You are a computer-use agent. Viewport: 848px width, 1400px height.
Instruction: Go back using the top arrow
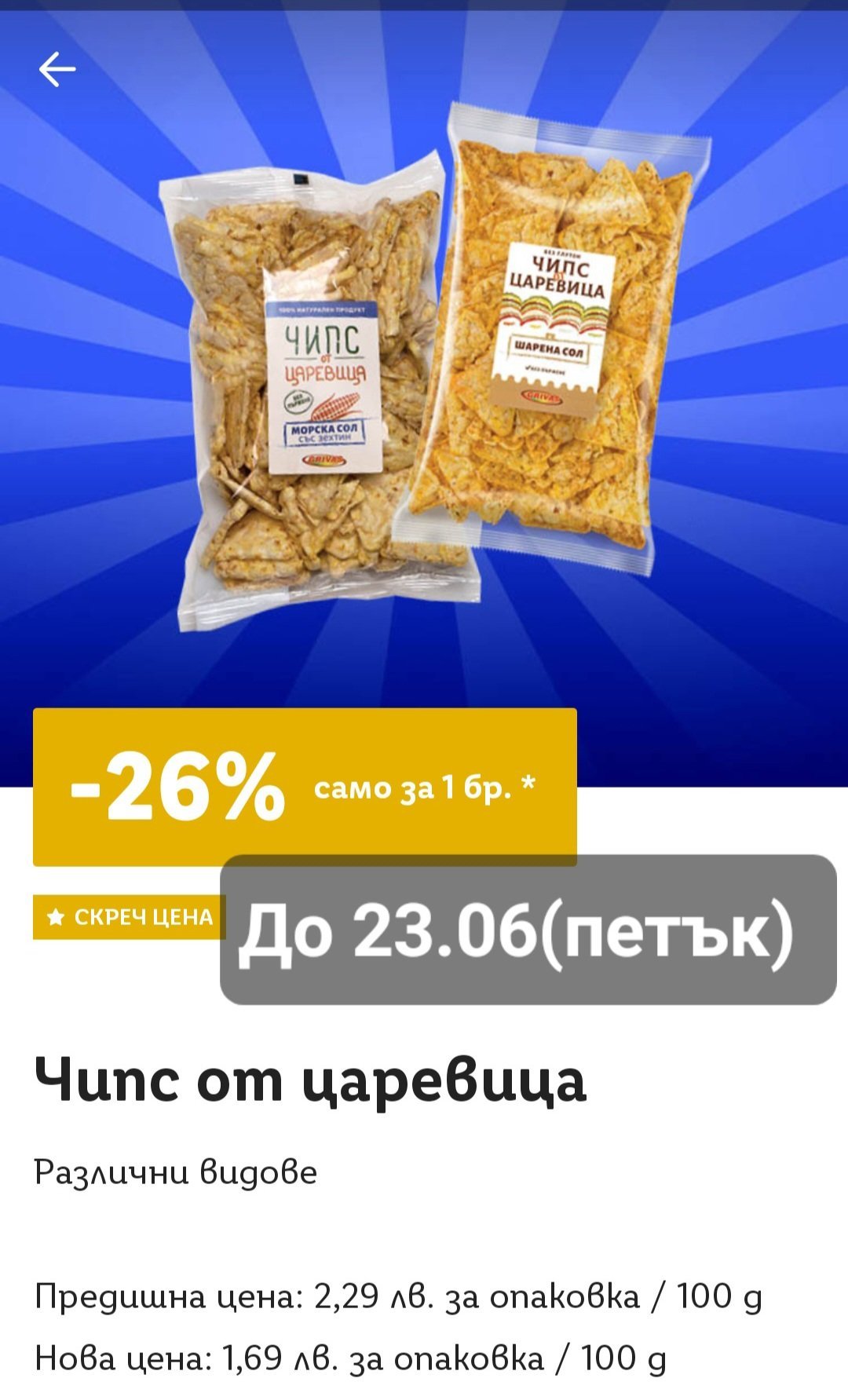57,69
